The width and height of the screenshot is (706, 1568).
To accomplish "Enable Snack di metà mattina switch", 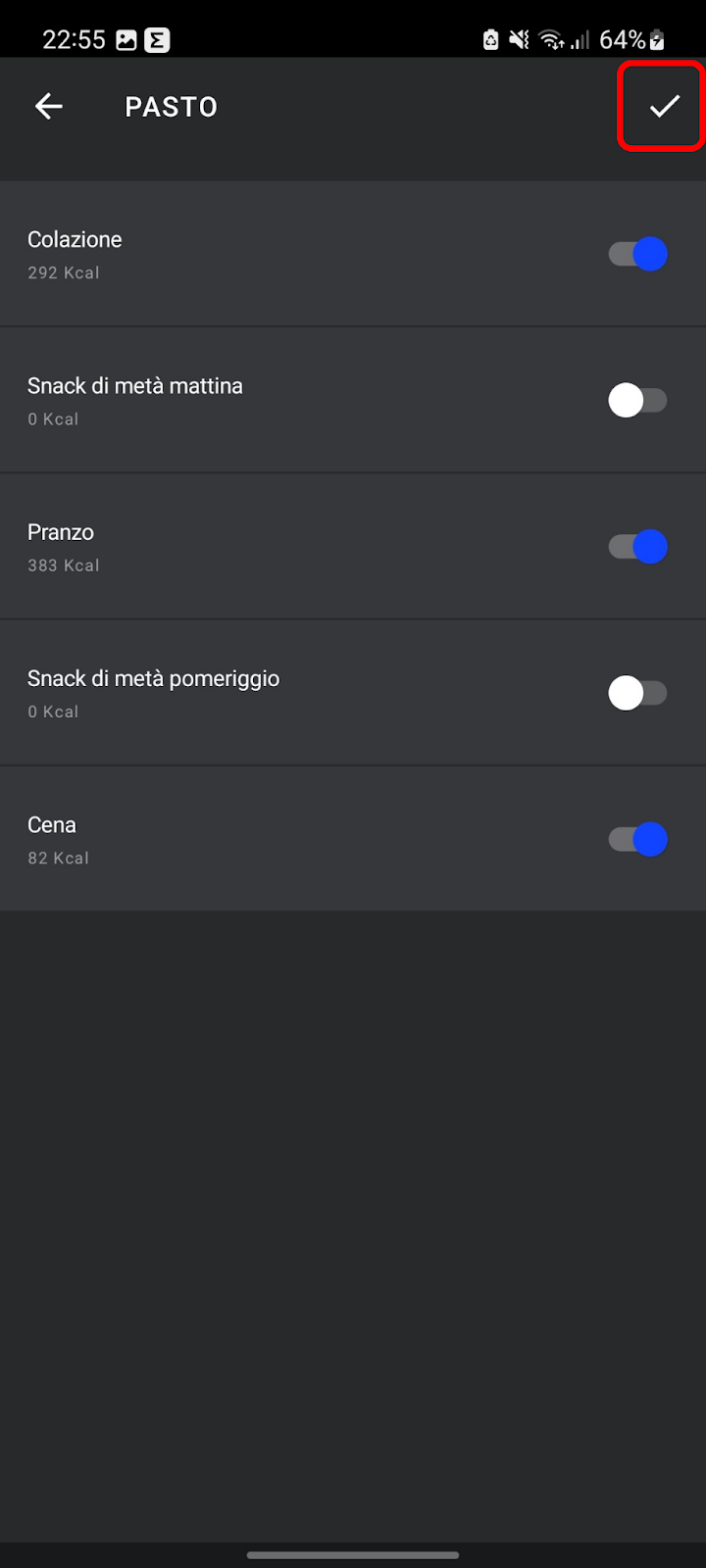I will [637, 400].
